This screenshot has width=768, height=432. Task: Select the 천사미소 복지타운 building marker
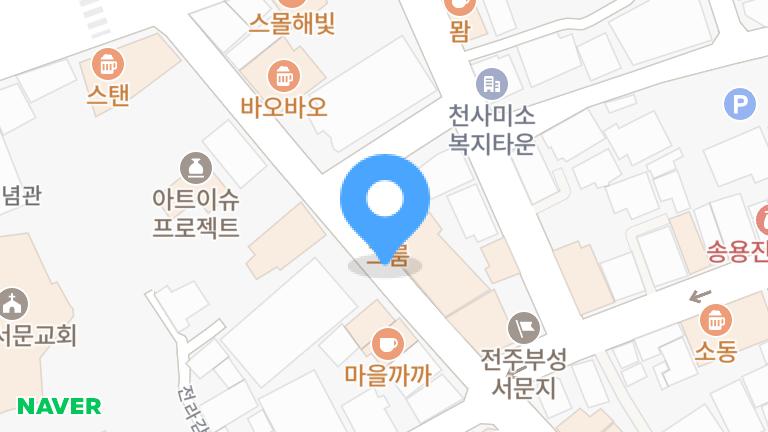492,84
